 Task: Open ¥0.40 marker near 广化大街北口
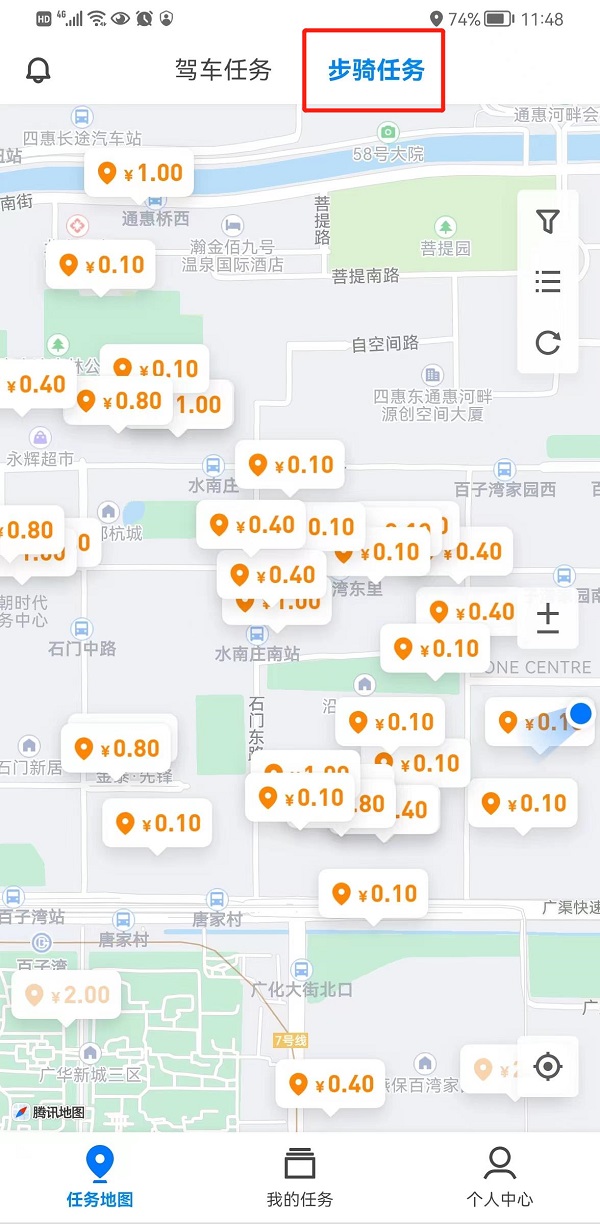pyautogui.click(x=332, y=1084)
